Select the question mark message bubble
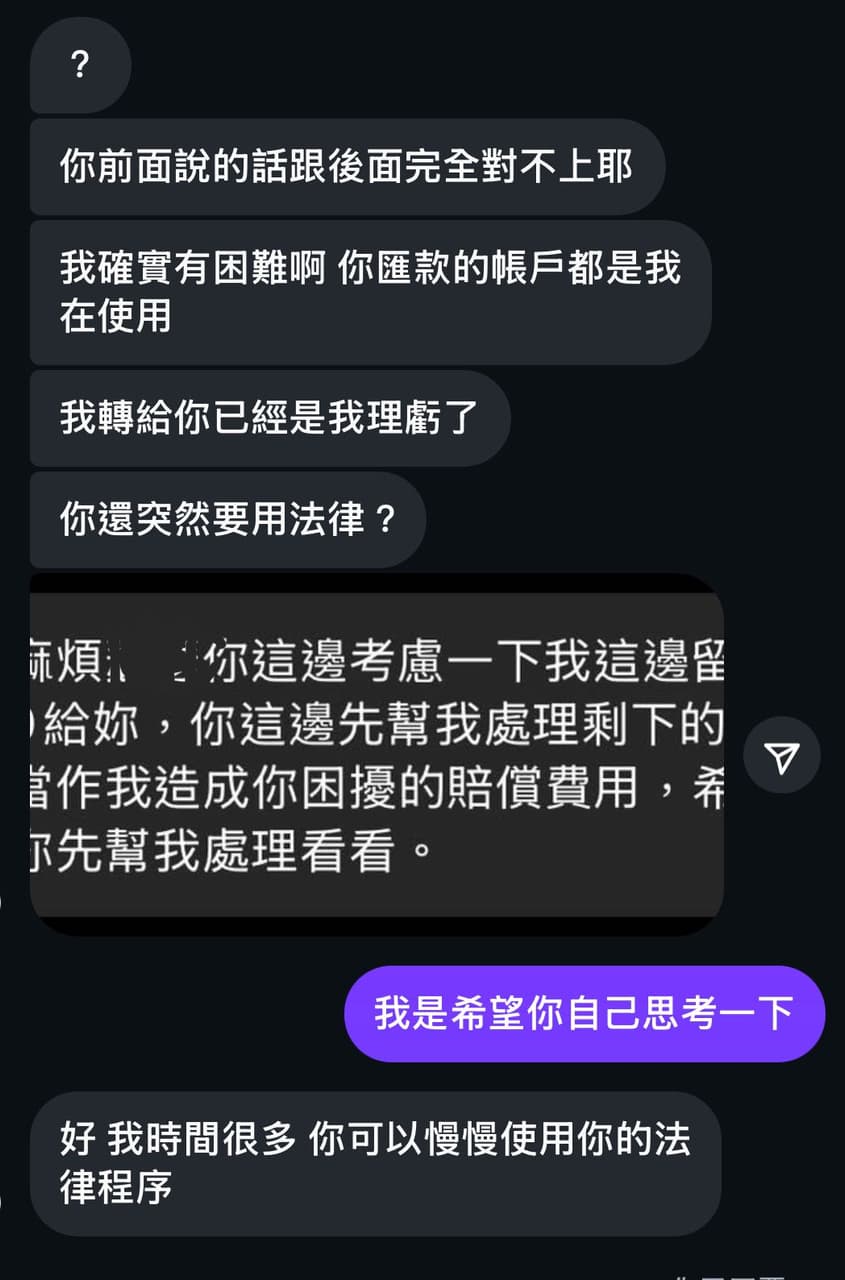Viewport: 845px width, 1280px height. (79, 66)
